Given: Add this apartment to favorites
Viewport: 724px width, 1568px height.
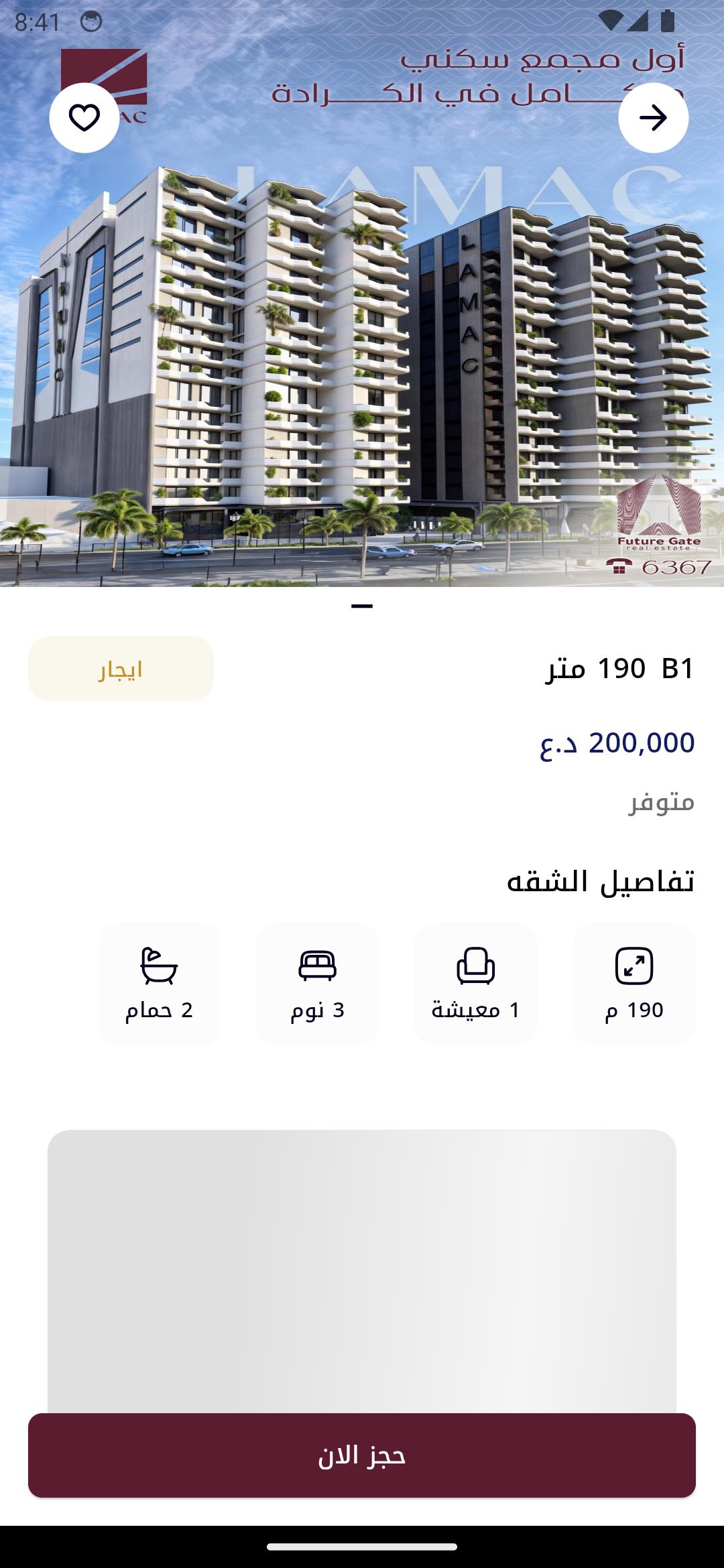Looking at the screenshot, I should click(84, 118).
